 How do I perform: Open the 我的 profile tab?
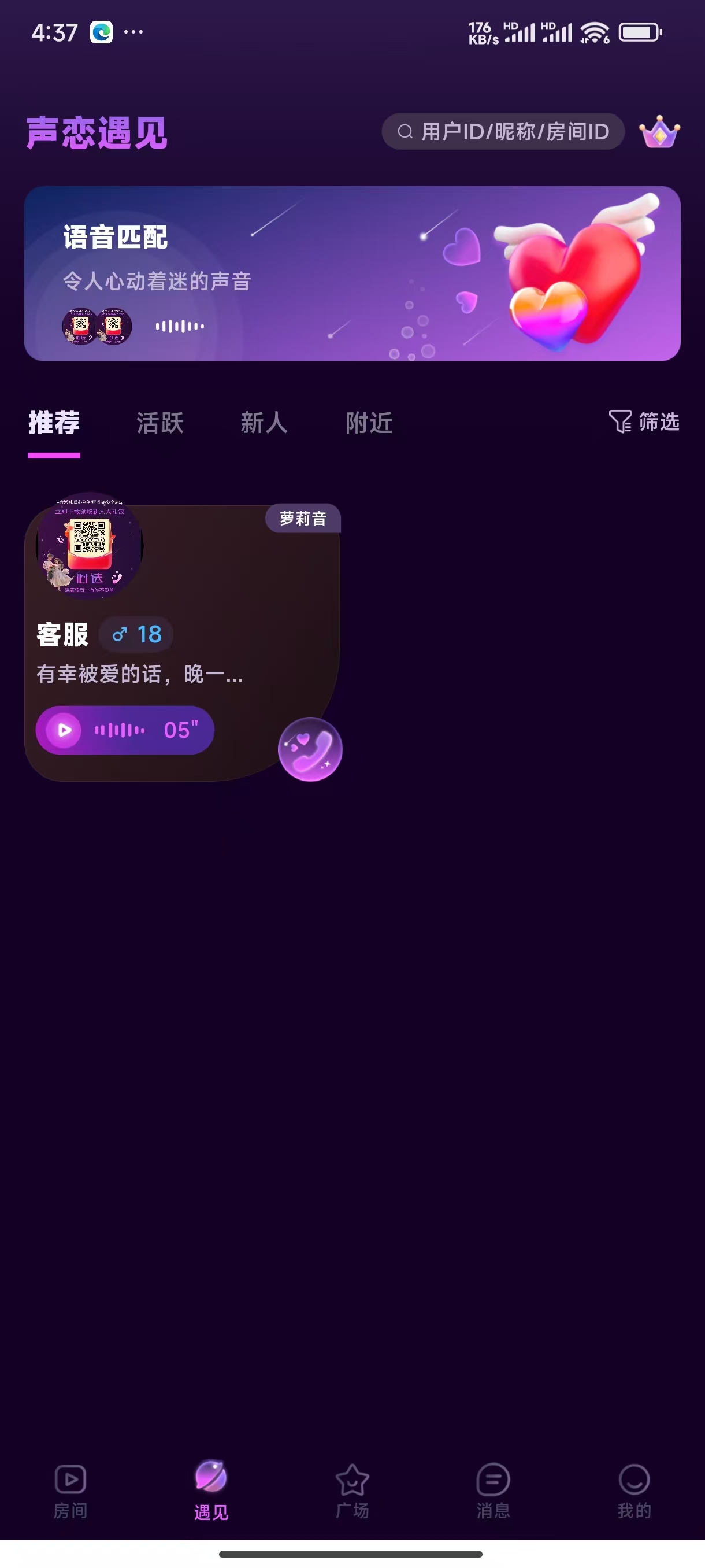[634, 1490]
